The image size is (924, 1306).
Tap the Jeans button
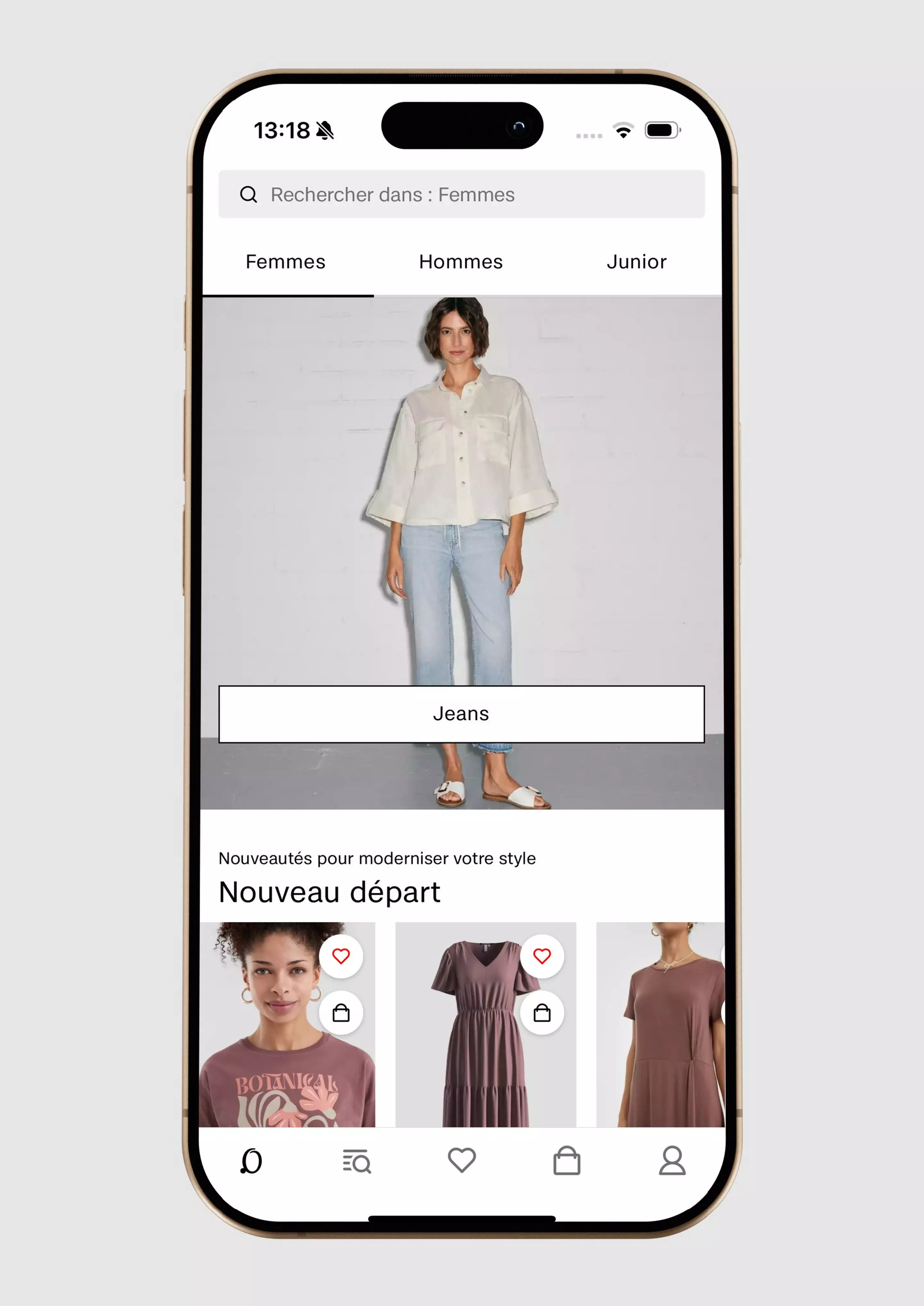[461, 714]
